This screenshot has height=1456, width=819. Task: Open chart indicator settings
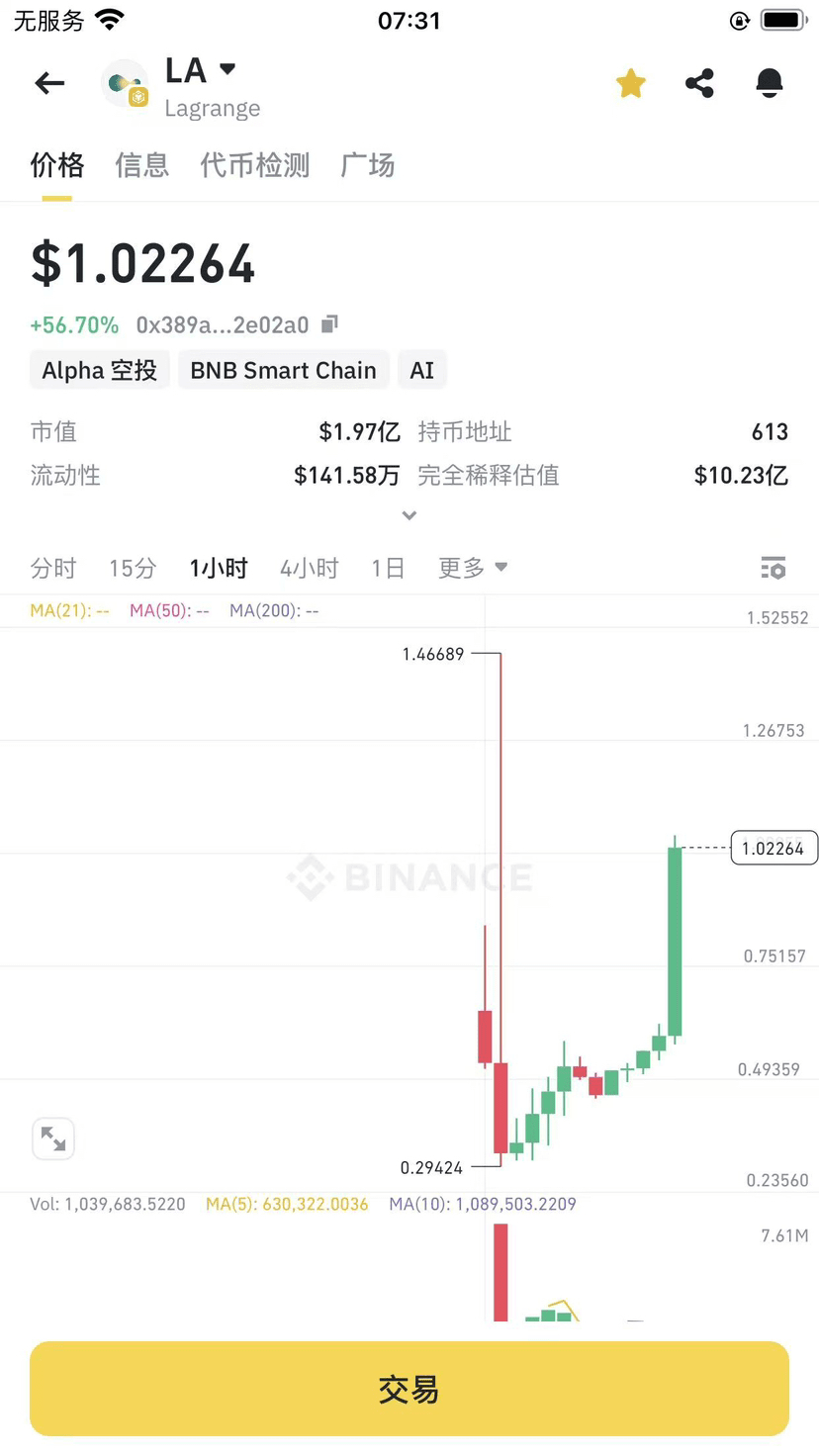click(773, 568)
